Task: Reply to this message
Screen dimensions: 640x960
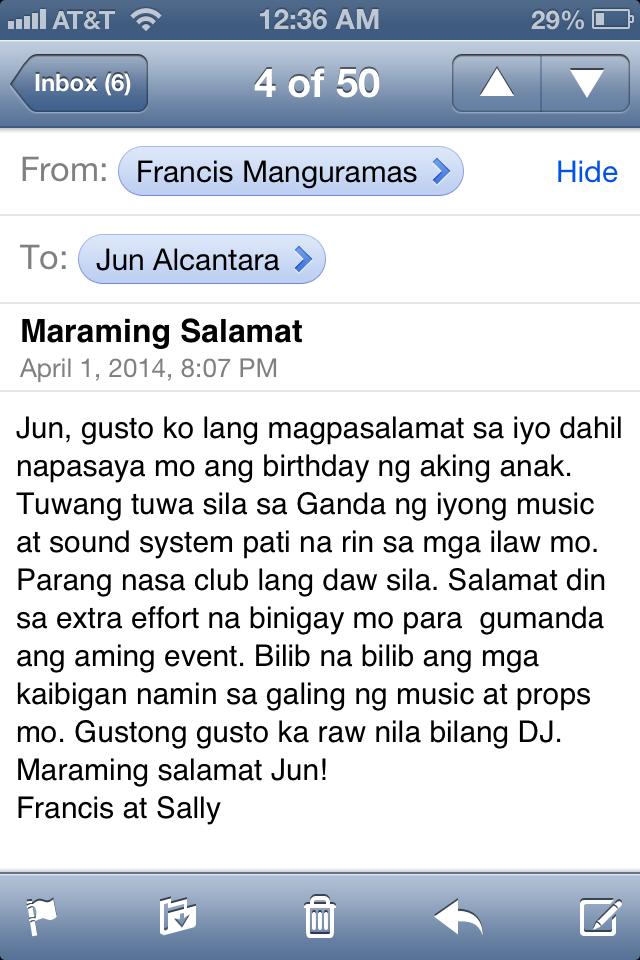Action: pos(459,915)
